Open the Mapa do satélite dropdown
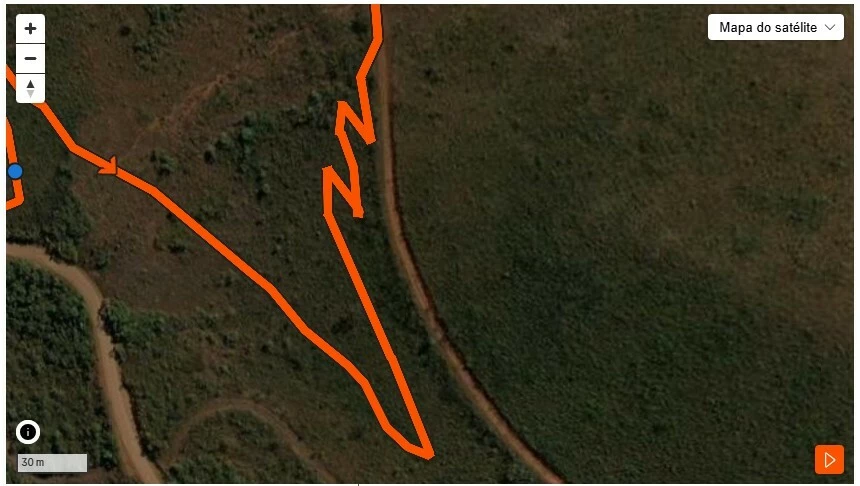This screenshot has width=860, height=486. click(775, 28)
